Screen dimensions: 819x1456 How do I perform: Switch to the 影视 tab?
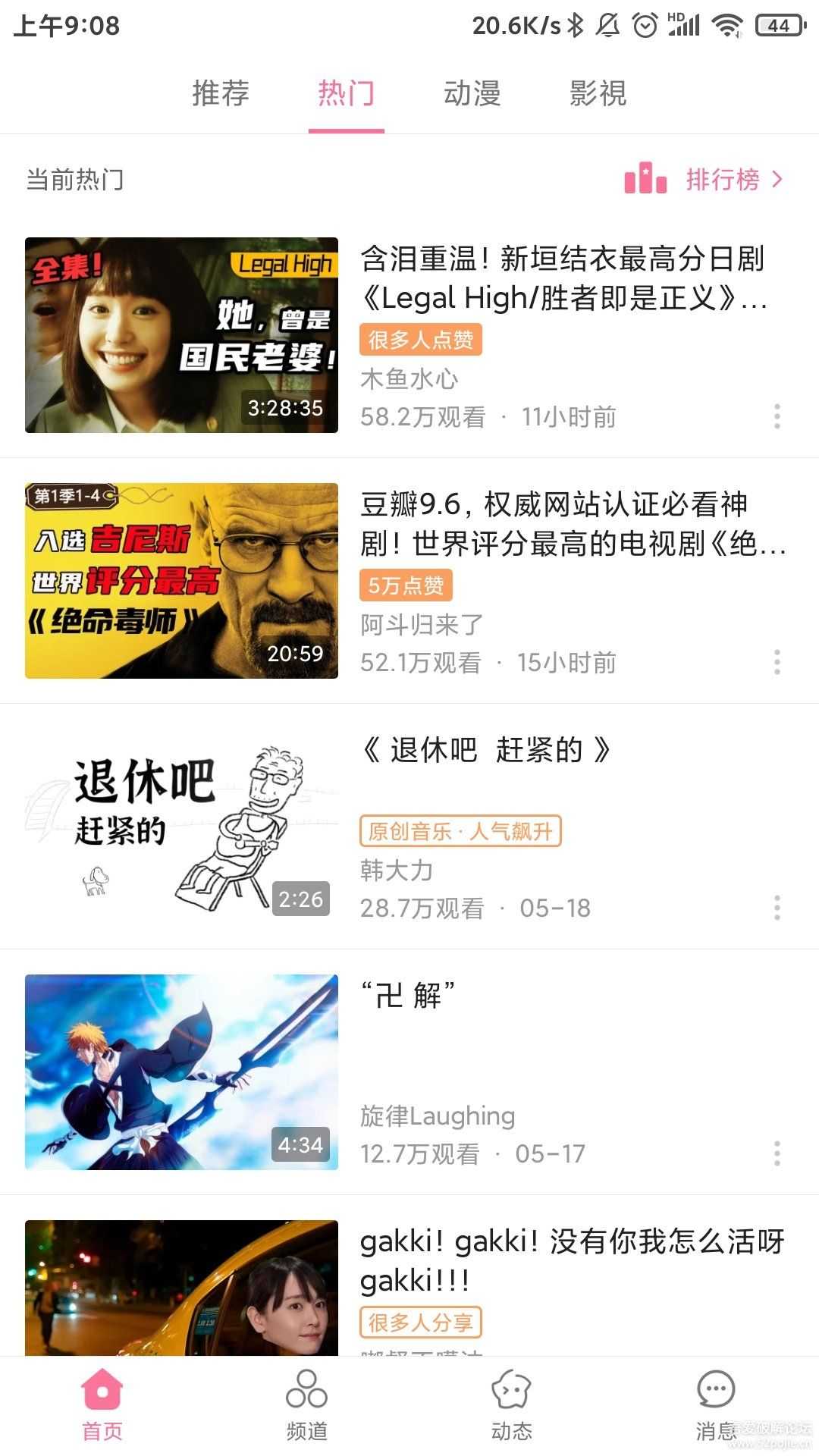click(x=598, y=93)
